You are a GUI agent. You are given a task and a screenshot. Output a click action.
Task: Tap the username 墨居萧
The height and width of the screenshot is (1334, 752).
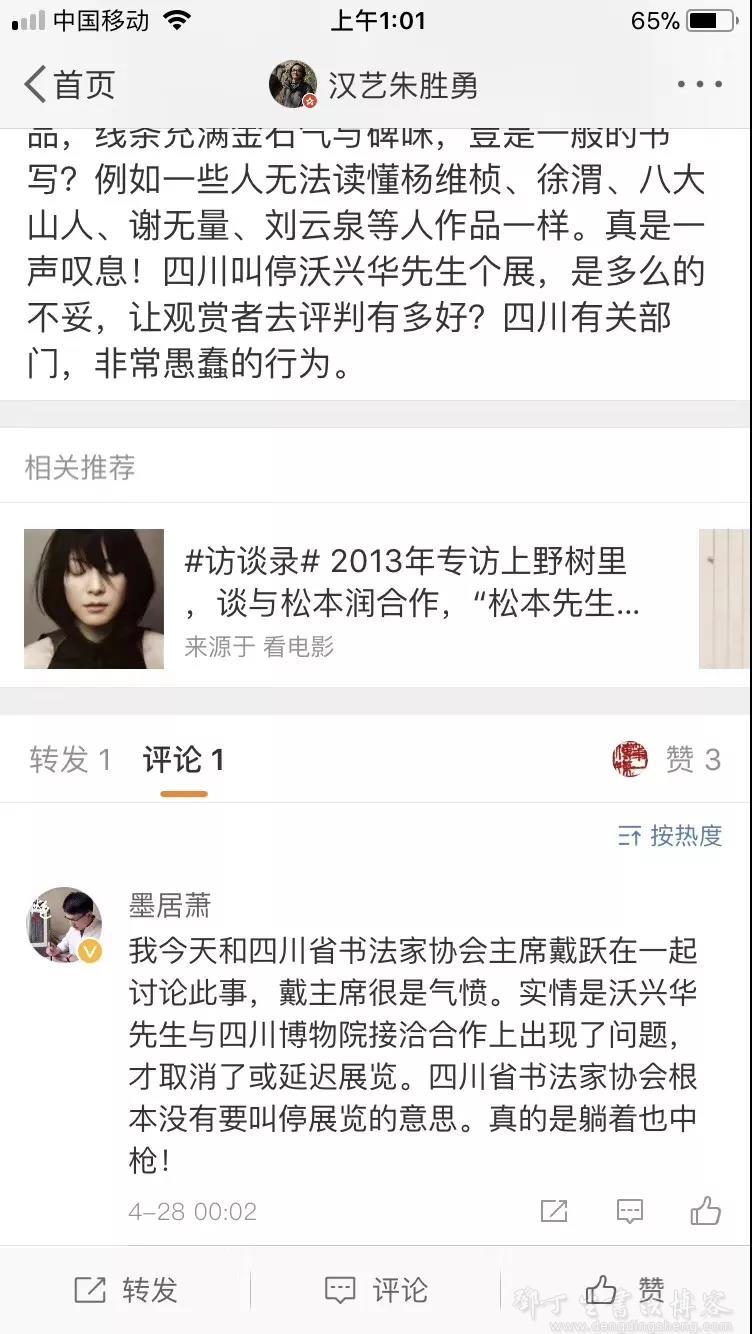coord(170,906)
